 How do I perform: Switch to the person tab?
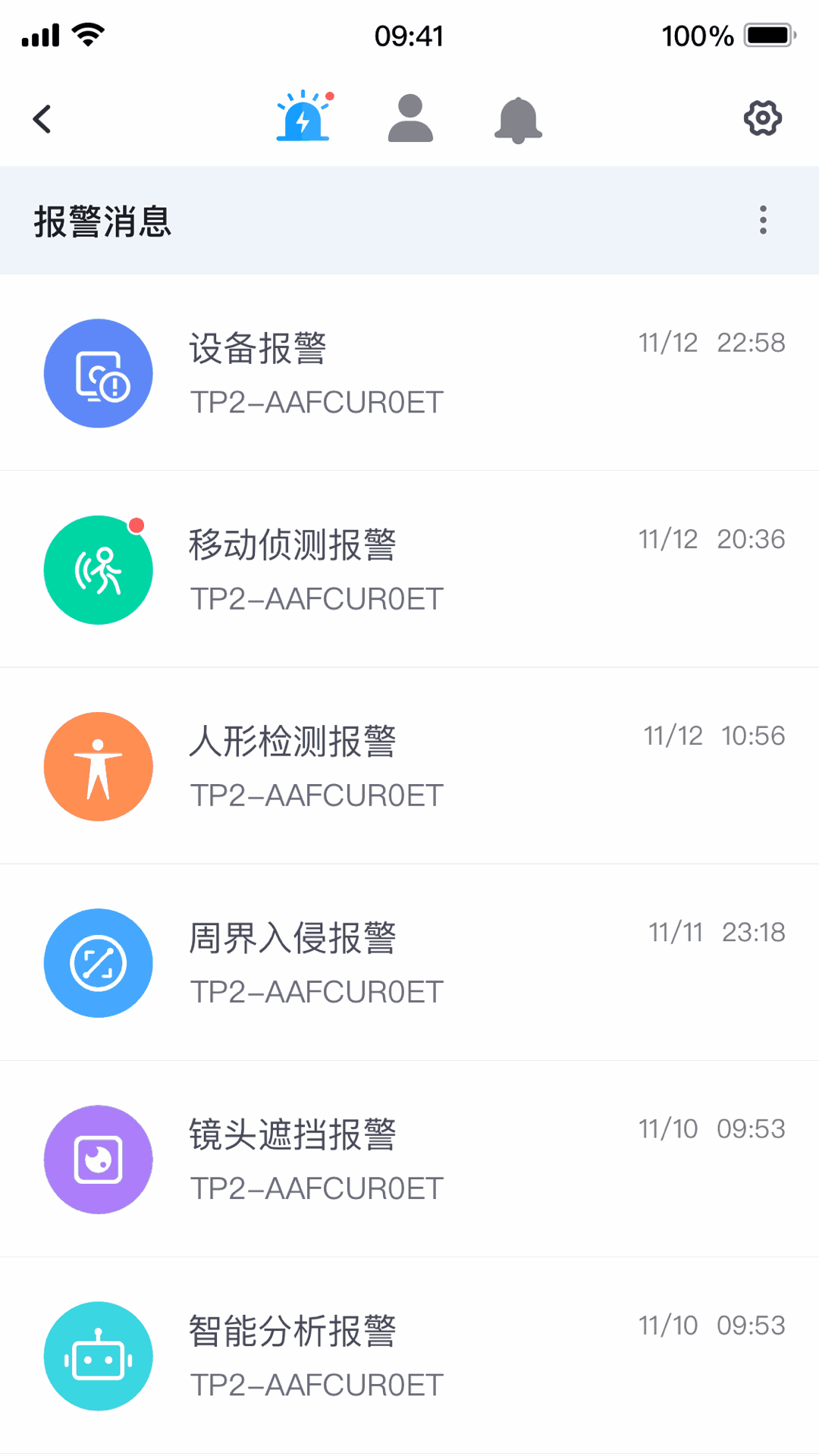coord(410,118)
